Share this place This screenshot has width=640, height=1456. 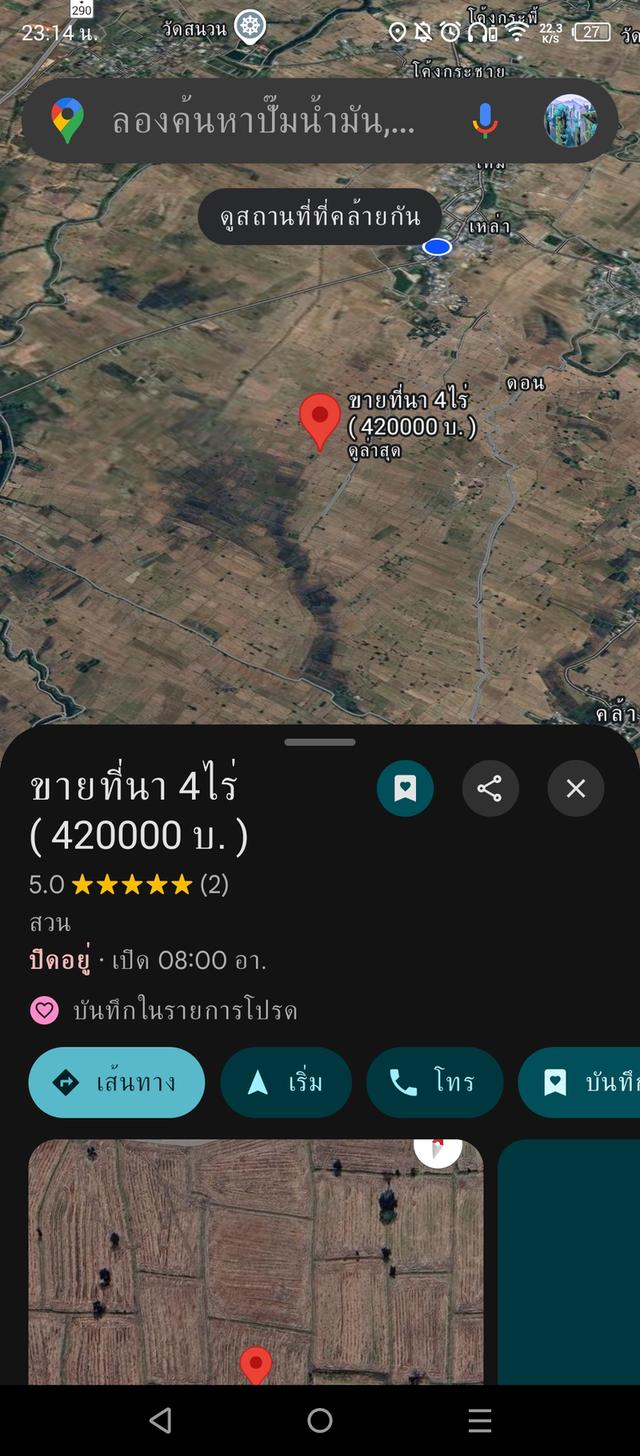click(490, 789)
